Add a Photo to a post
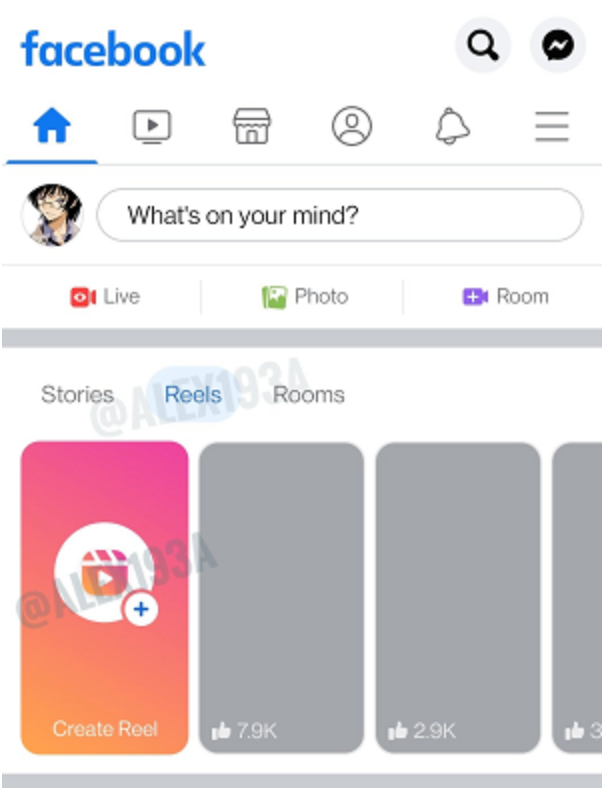 click(305, 297)
